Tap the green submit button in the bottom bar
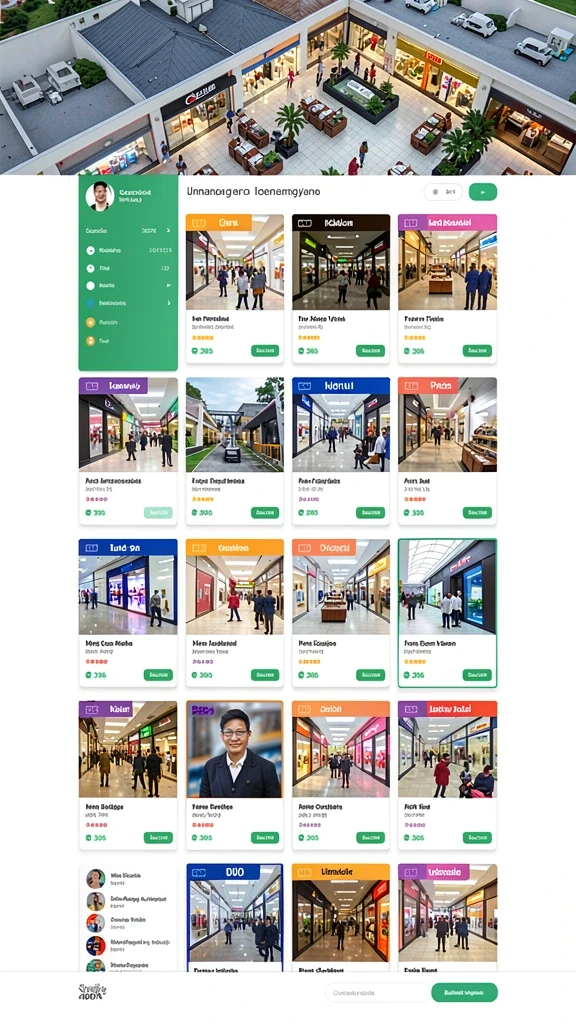Image resolution: width=576 pixels, height=1024 pixels. 464,993
